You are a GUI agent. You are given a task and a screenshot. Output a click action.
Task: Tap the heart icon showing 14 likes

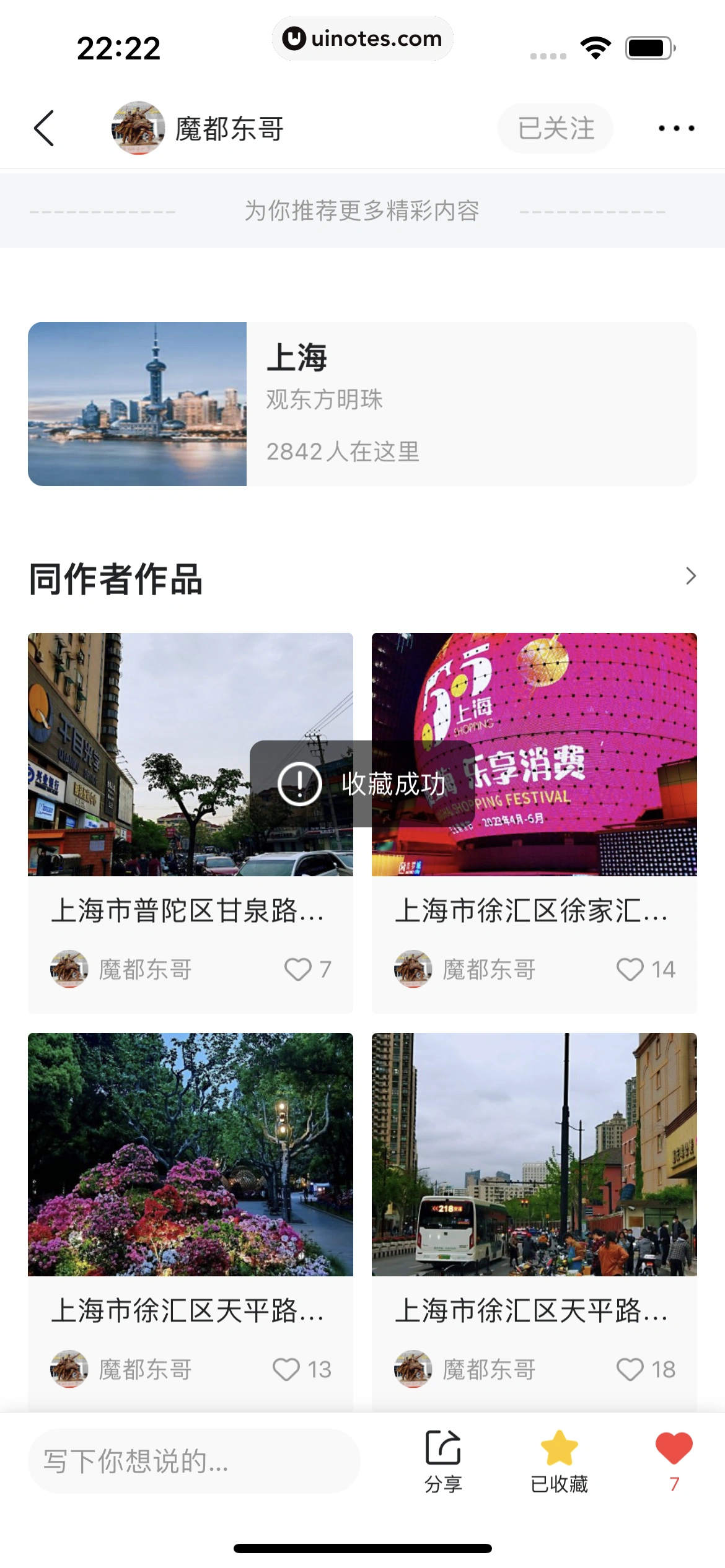pyautogui.click(x=631, y=969)
